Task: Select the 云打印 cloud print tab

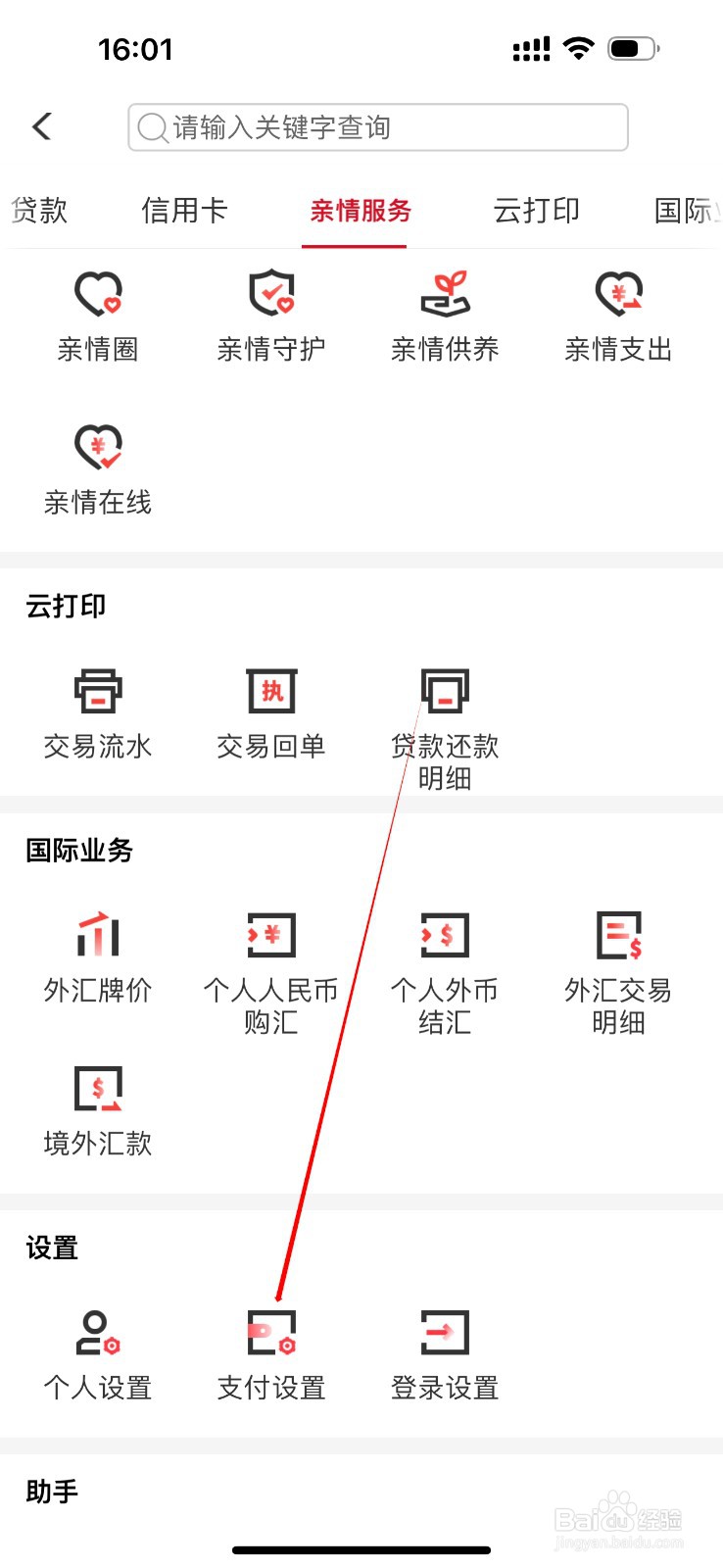Action: pyautogui.click(x=537, y=210)
